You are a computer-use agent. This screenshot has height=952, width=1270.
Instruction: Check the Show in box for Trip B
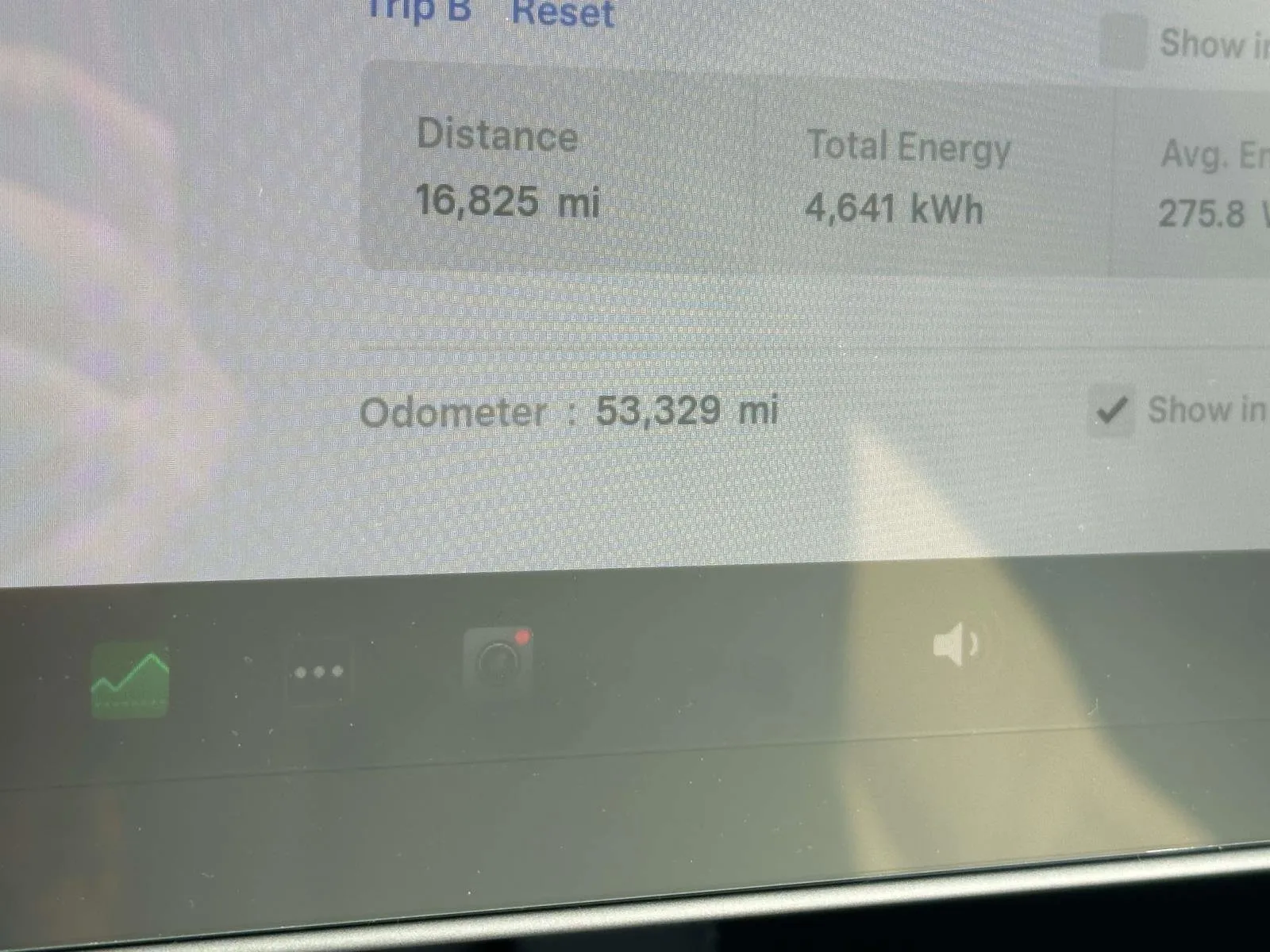coord(1123,42)
